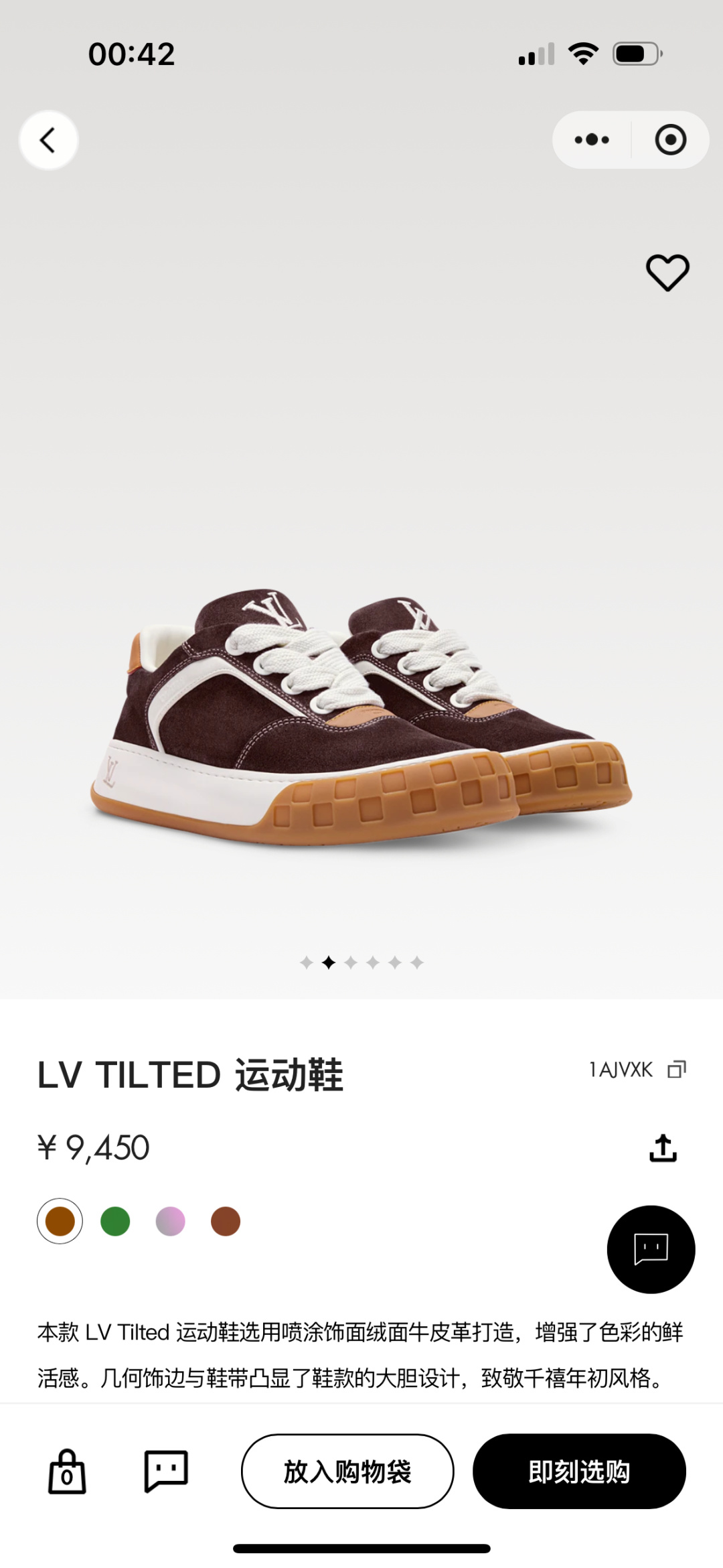Viewport: 723px width, 1568px height.
Task: Close the mini program with the circle button
Action: 670,140
